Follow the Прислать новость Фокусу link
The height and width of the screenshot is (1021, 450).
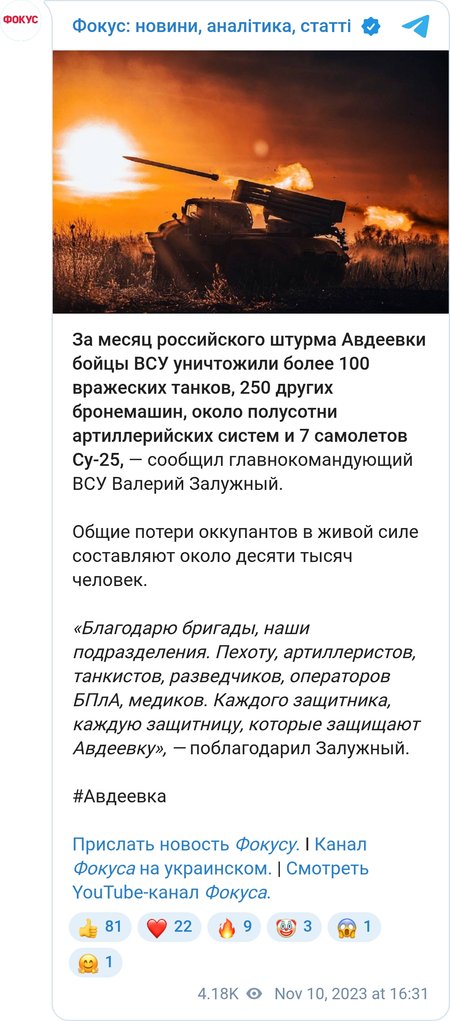click(186, 845)
